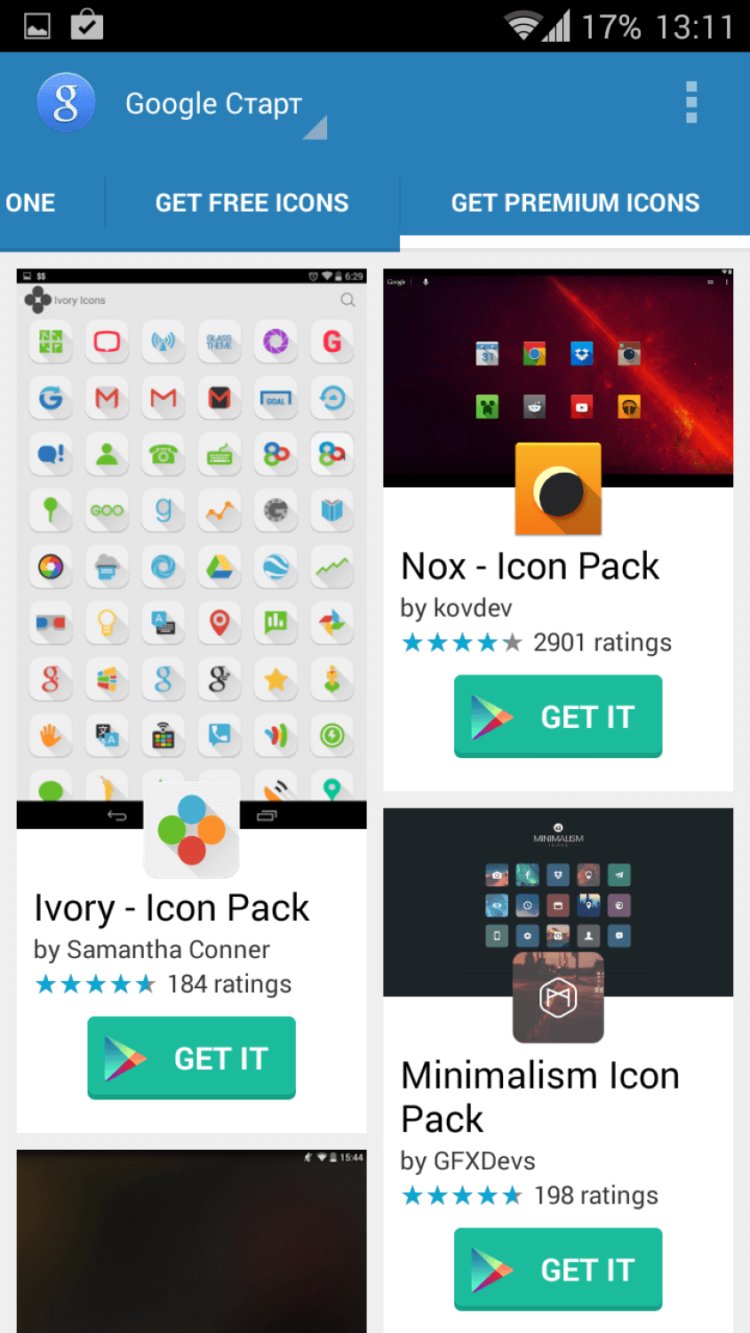
Task: Switch to the GET FREE ICONS tab
Action: [252, 203]
